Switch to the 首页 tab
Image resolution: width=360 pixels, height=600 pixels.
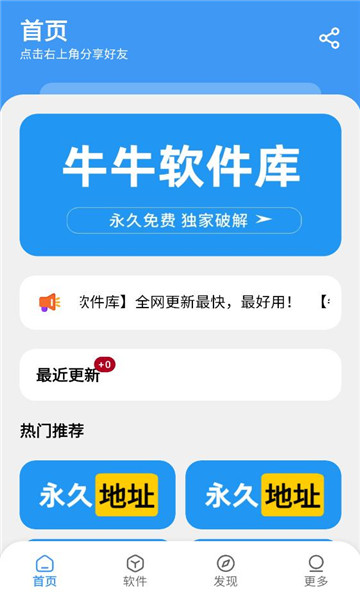click(45, 571)
